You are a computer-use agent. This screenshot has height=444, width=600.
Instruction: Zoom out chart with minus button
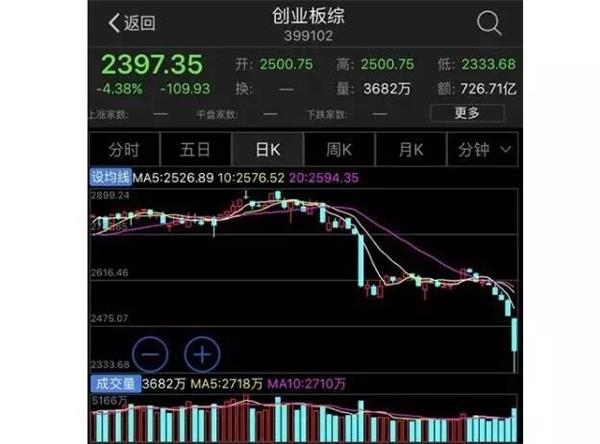point(150,353)
